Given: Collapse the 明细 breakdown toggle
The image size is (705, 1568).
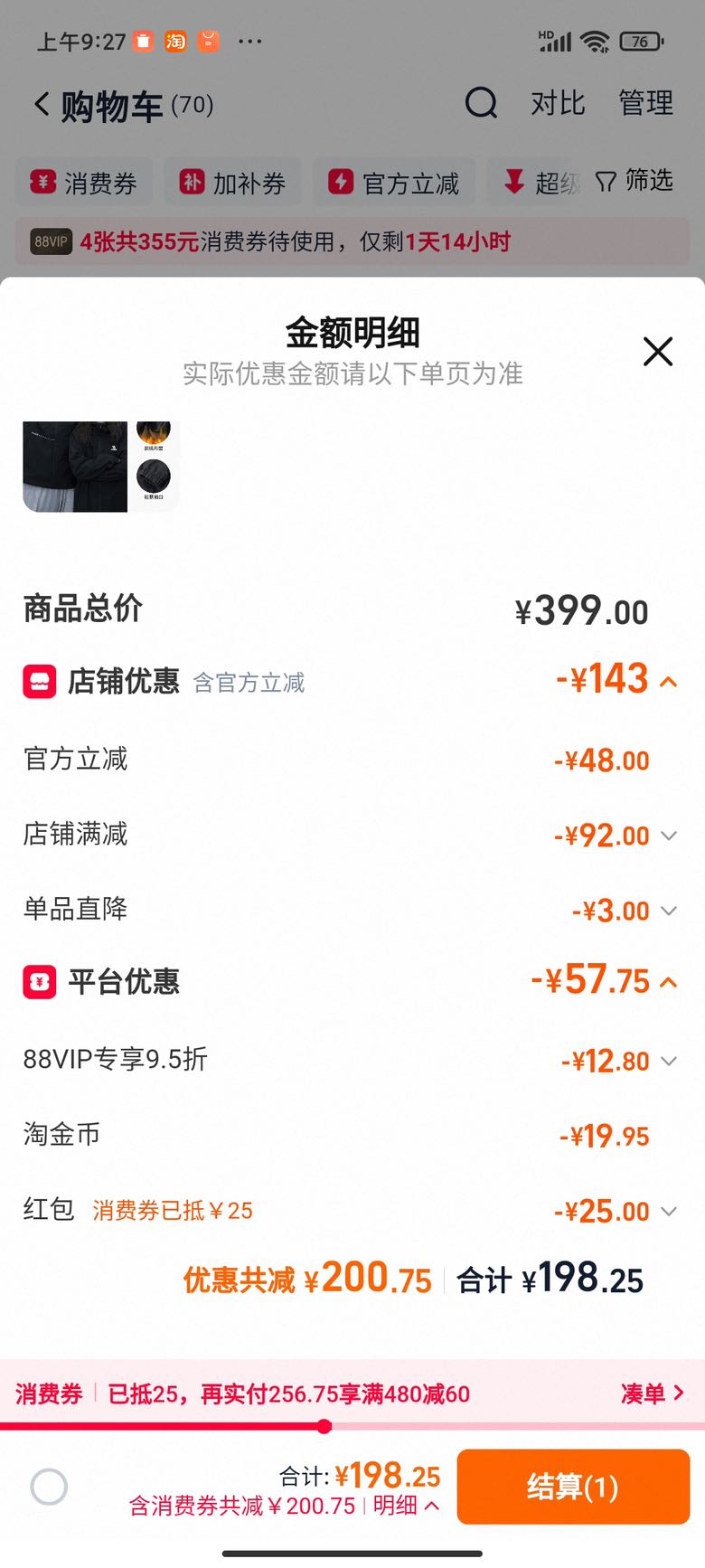Looking at the screenshot, I should tap(407, 1506).
